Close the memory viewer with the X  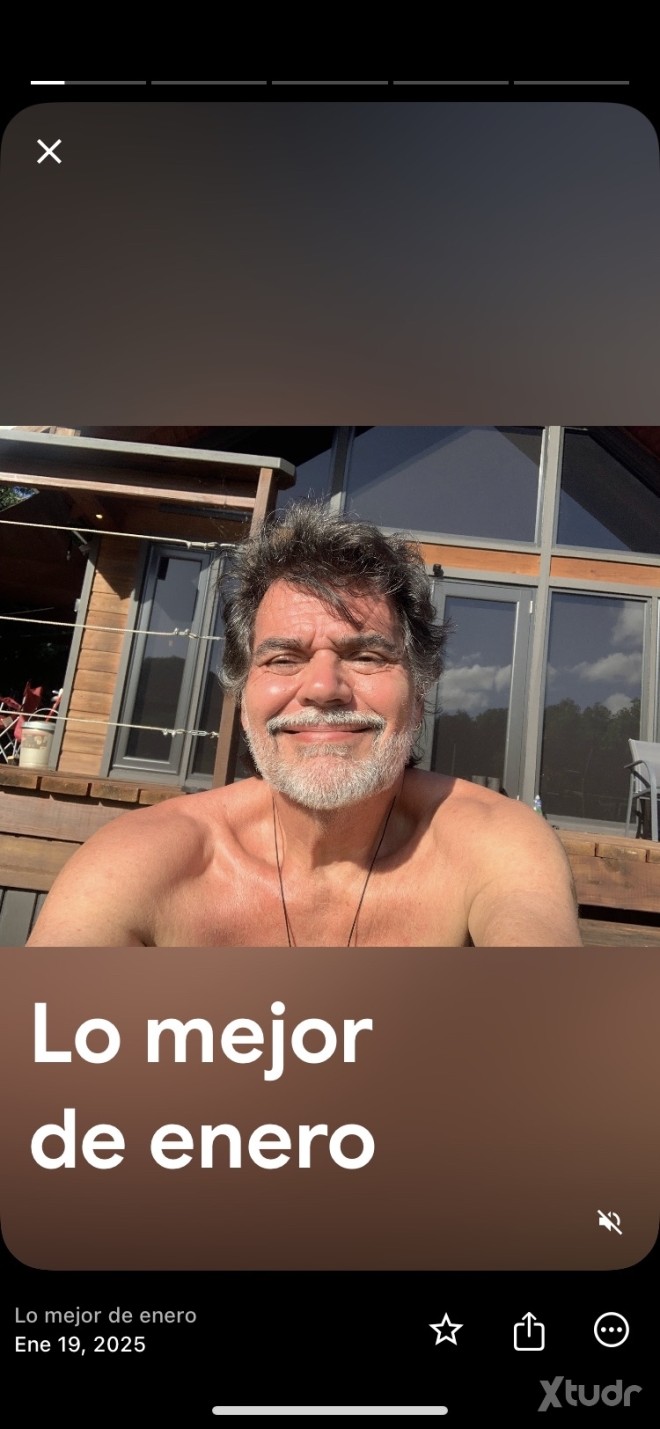point(49,151)
